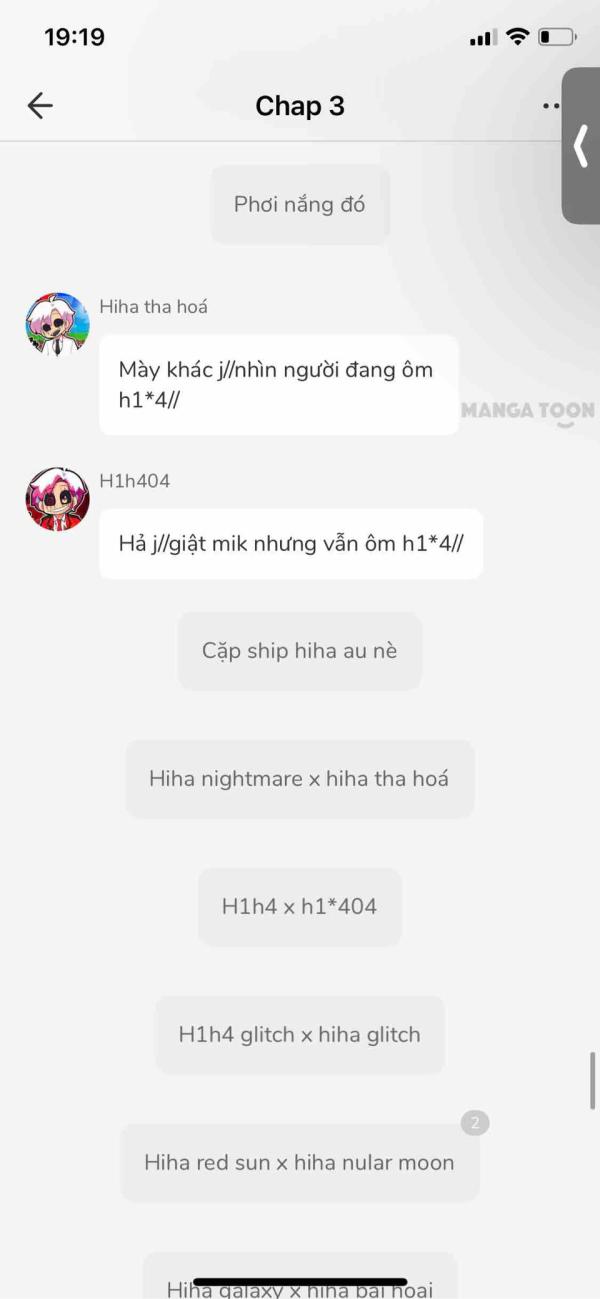Open the overflow menu in the header
Viewport: 600px width, 1299px height.
(x=550, y=106)
